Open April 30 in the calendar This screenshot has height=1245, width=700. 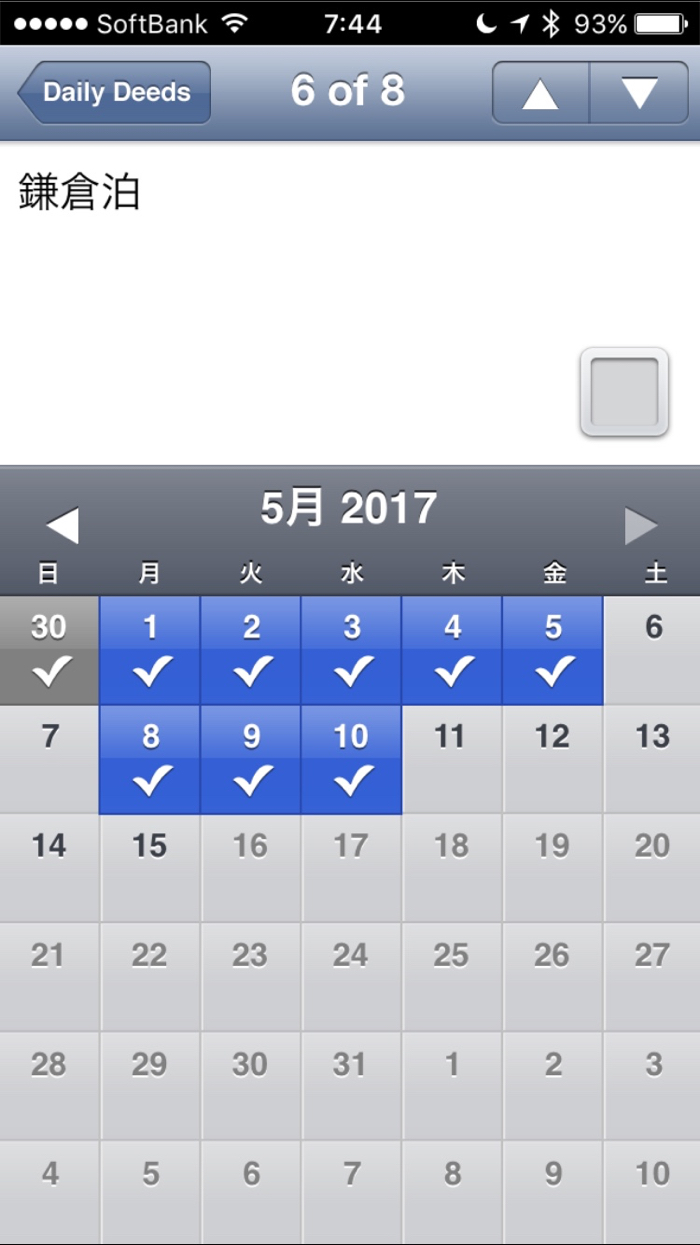[49, 650]
